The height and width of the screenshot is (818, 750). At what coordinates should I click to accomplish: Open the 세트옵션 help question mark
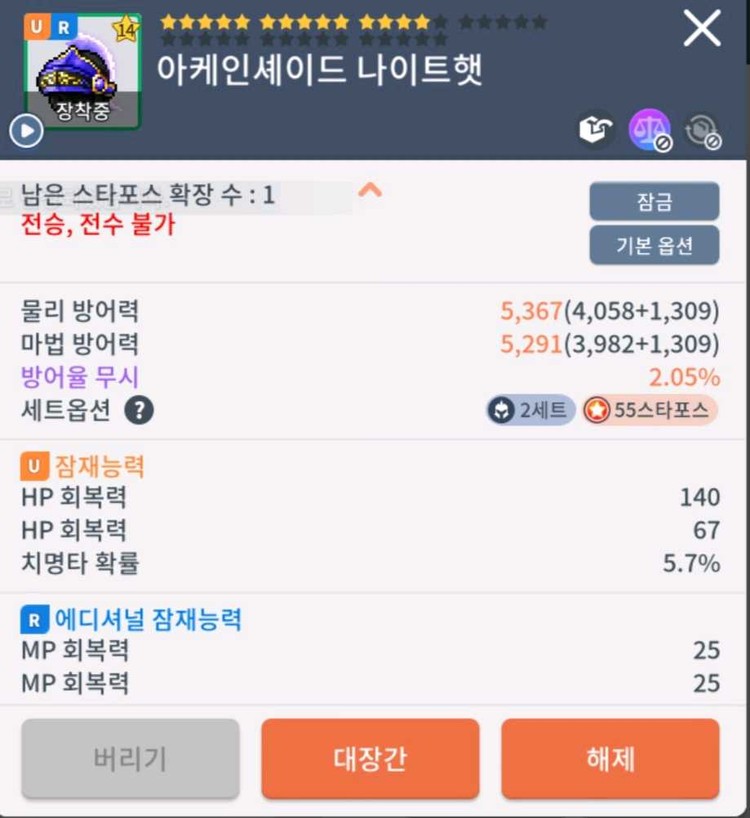[139, 410]
